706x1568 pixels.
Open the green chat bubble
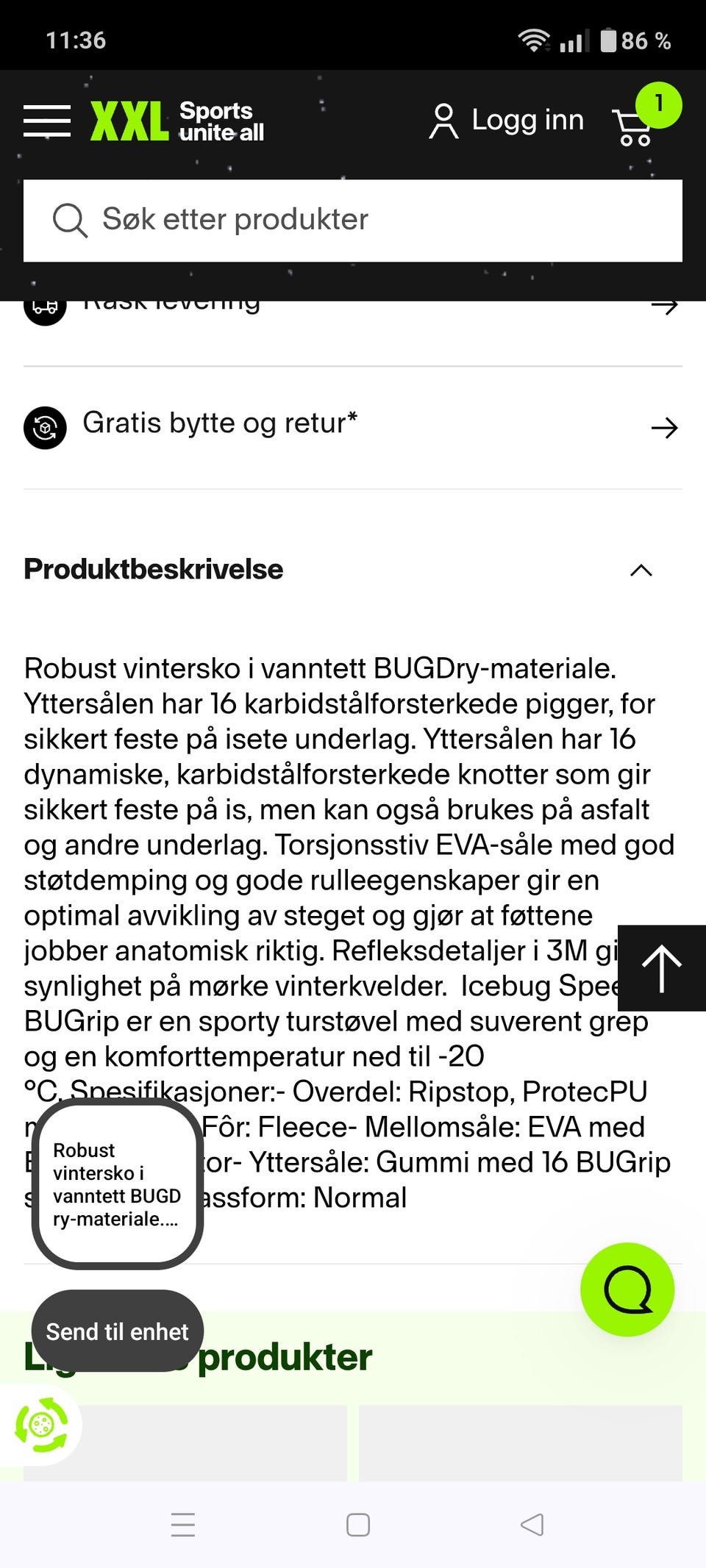point(627,1289)
